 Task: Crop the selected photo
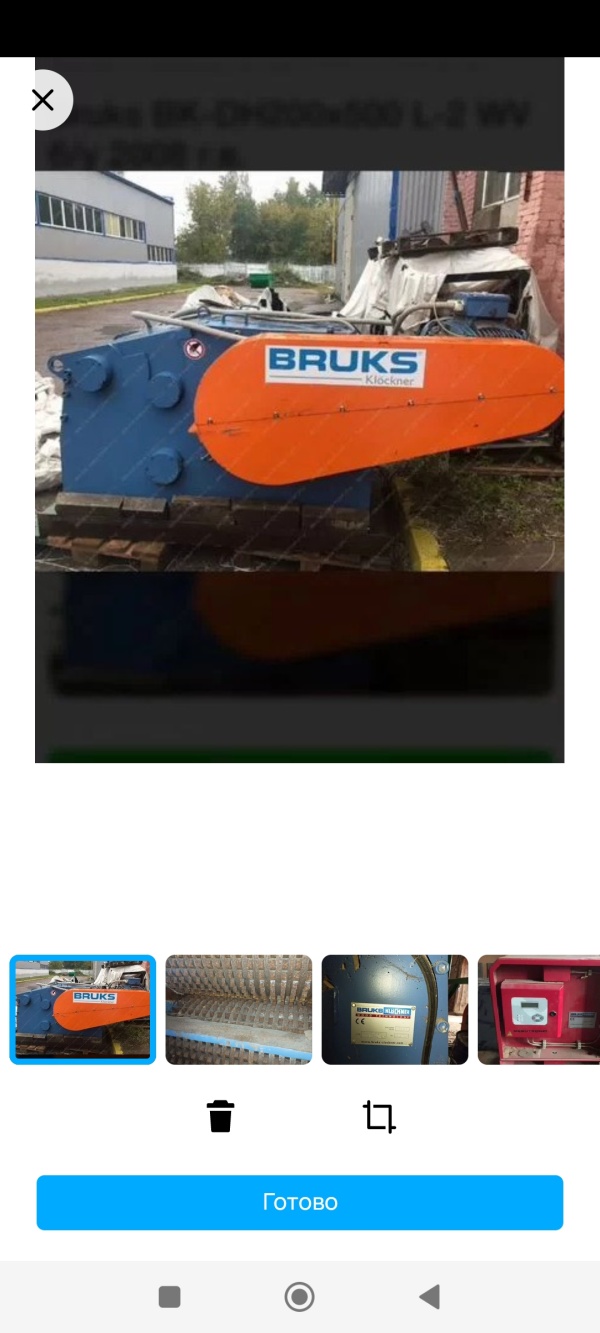tap(379, 1116)
